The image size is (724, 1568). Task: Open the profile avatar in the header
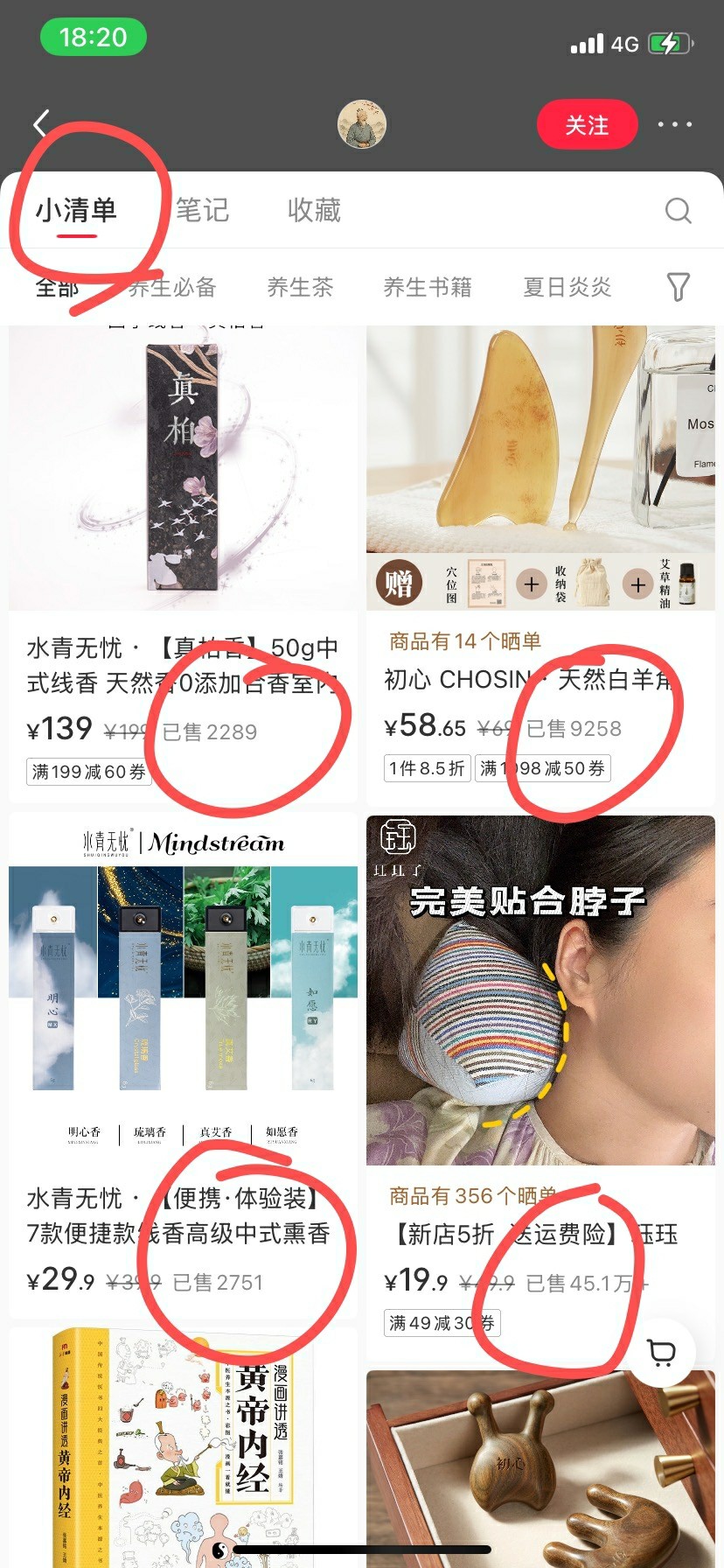361,124
